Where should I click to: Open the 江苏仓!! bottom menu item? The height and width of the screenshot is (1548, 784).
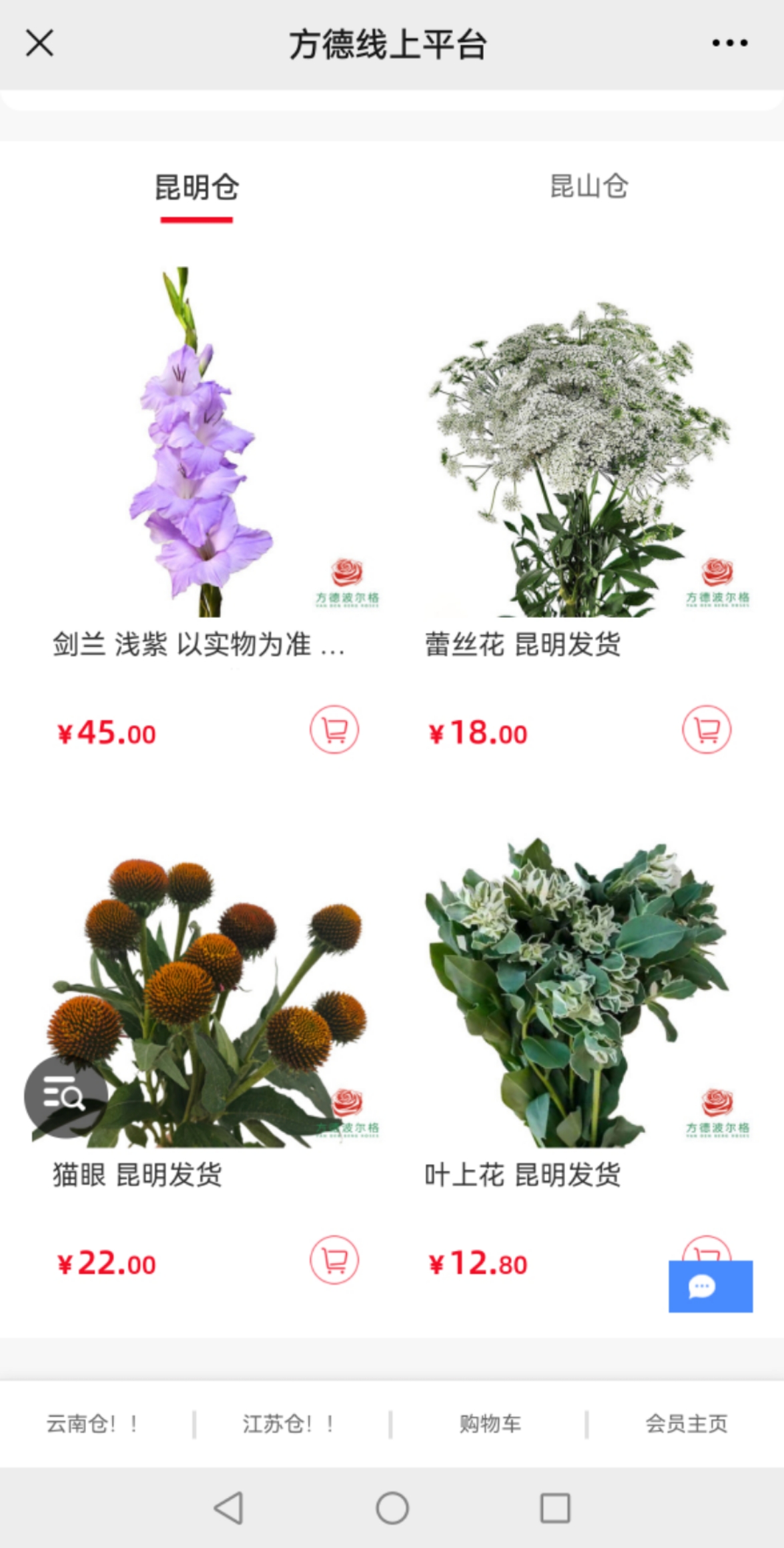pyautogui.click(x=288, y=1424)
